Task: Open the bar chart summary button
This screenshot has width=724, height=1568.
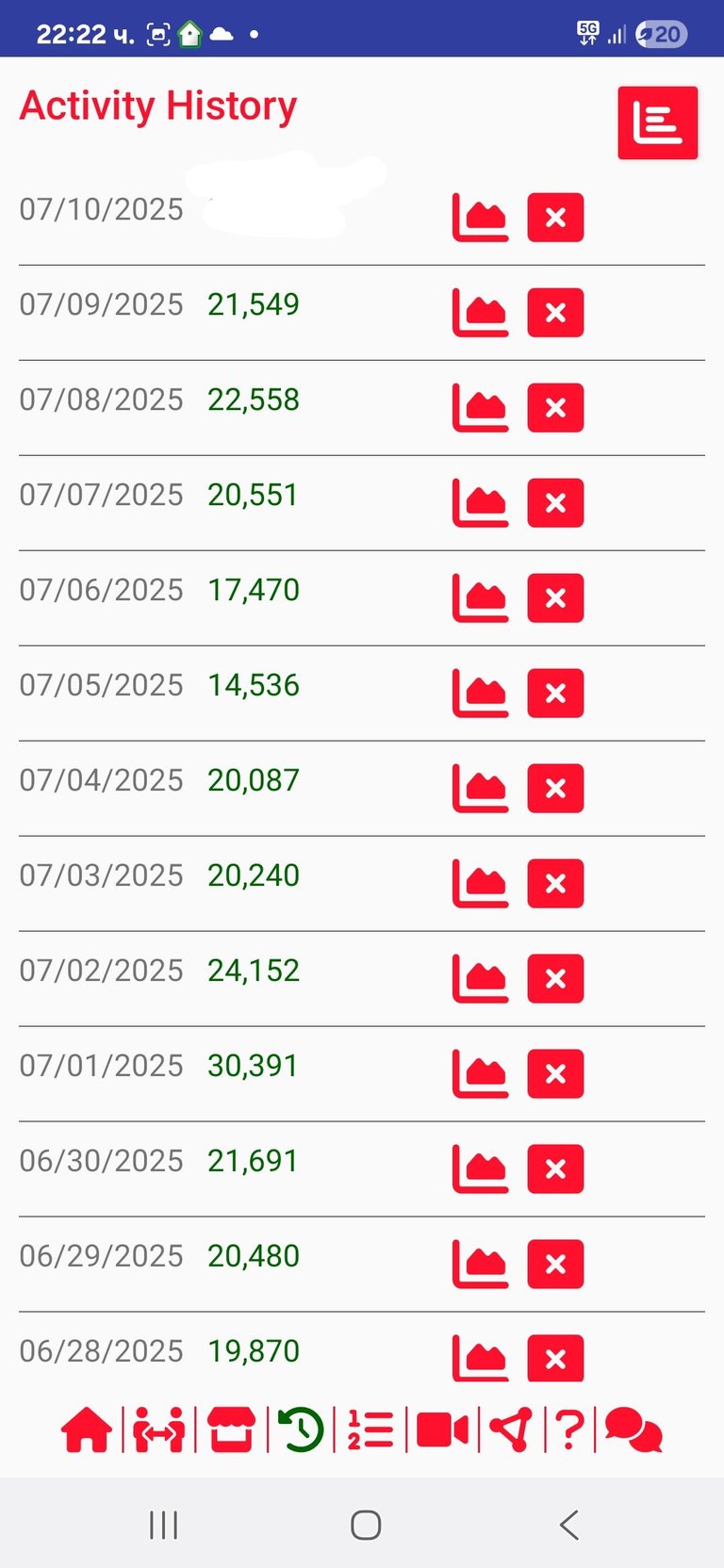Action: coord(657,123)
